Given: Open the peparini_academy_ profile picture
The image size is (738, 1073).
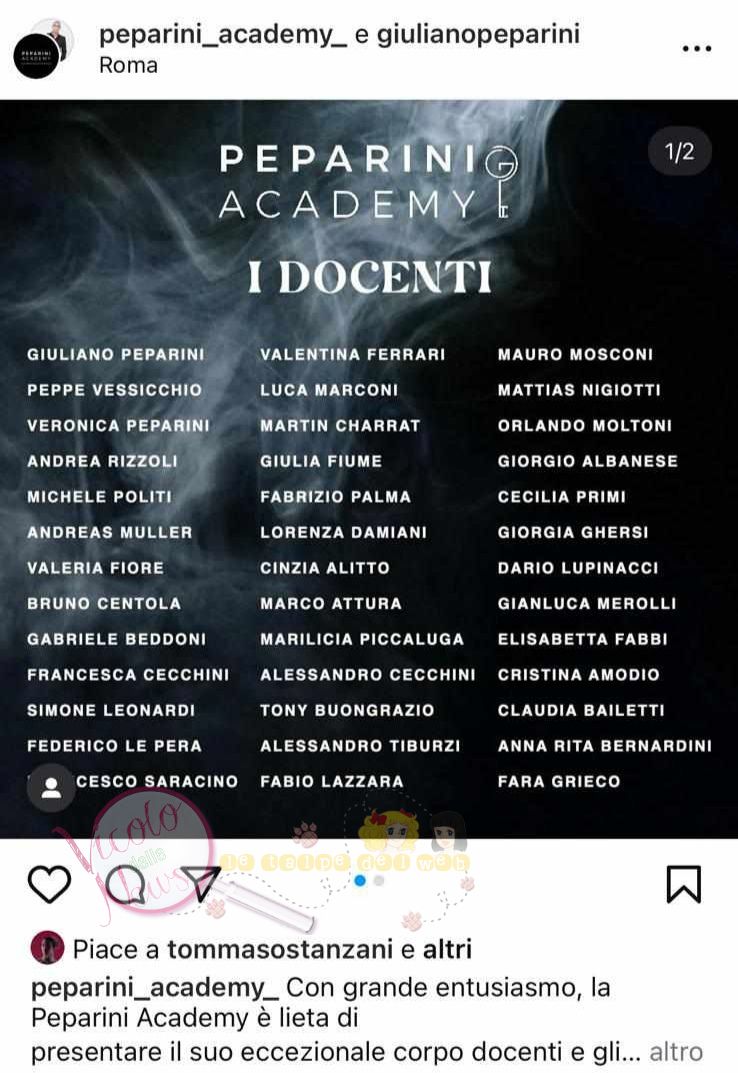Looking at the screenshot, I should coord(41,50).
